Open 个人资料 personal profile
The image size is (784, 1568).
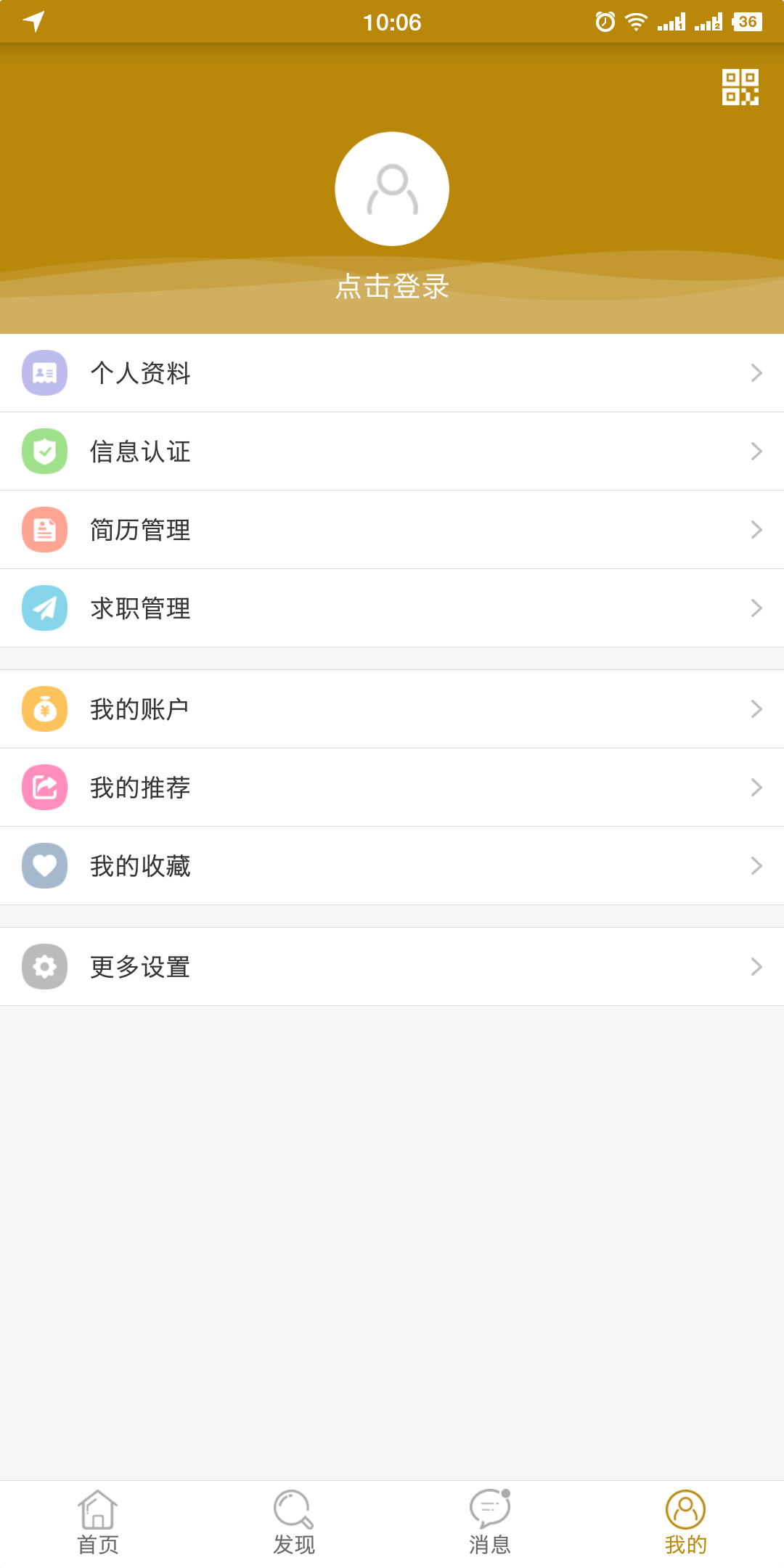pos(392,373)
